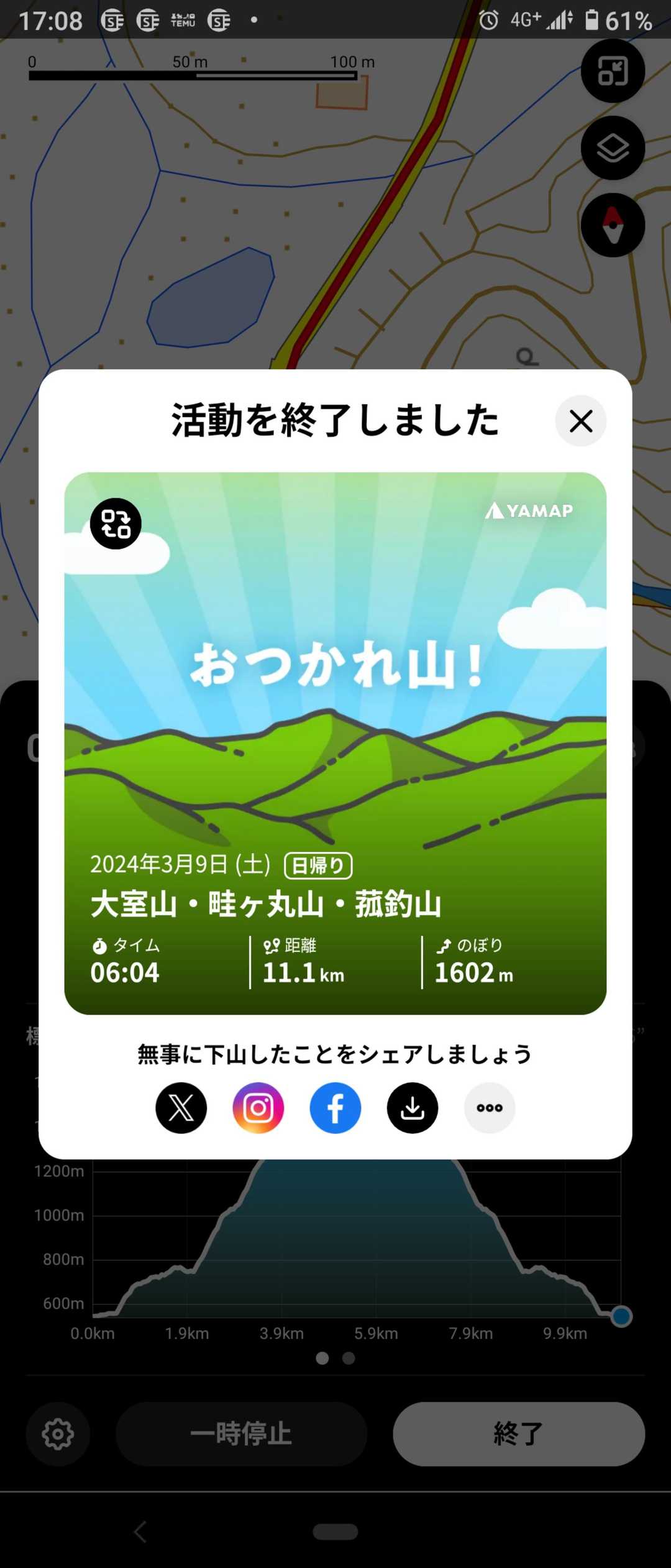Tap the compass orientation button
This screenshot has width=671, height=1568.
[613, 225]
